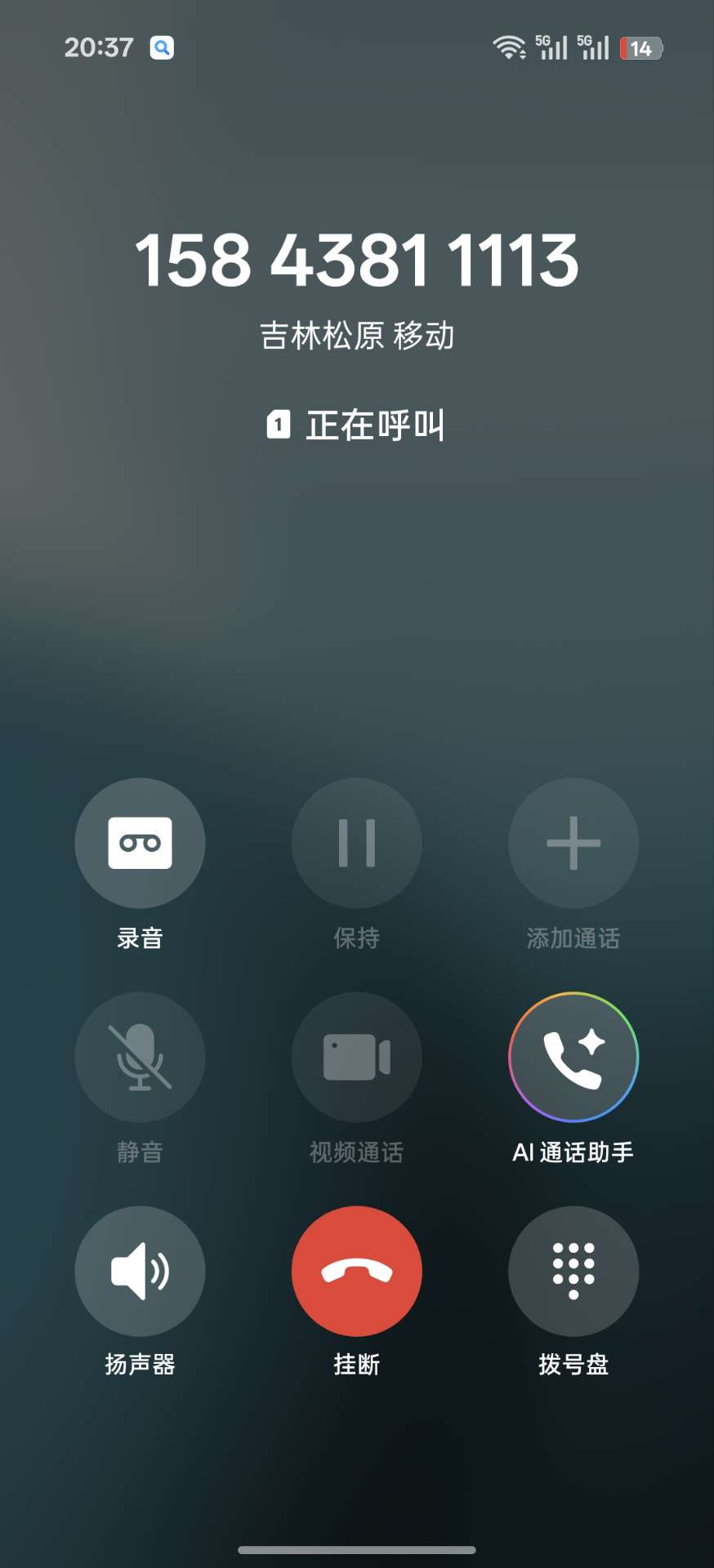Image resolution: width=714 pixels, height=1568 pixels.
Task: Open the 拨号盘 dial pad
Action: [x=573, y=1271]
